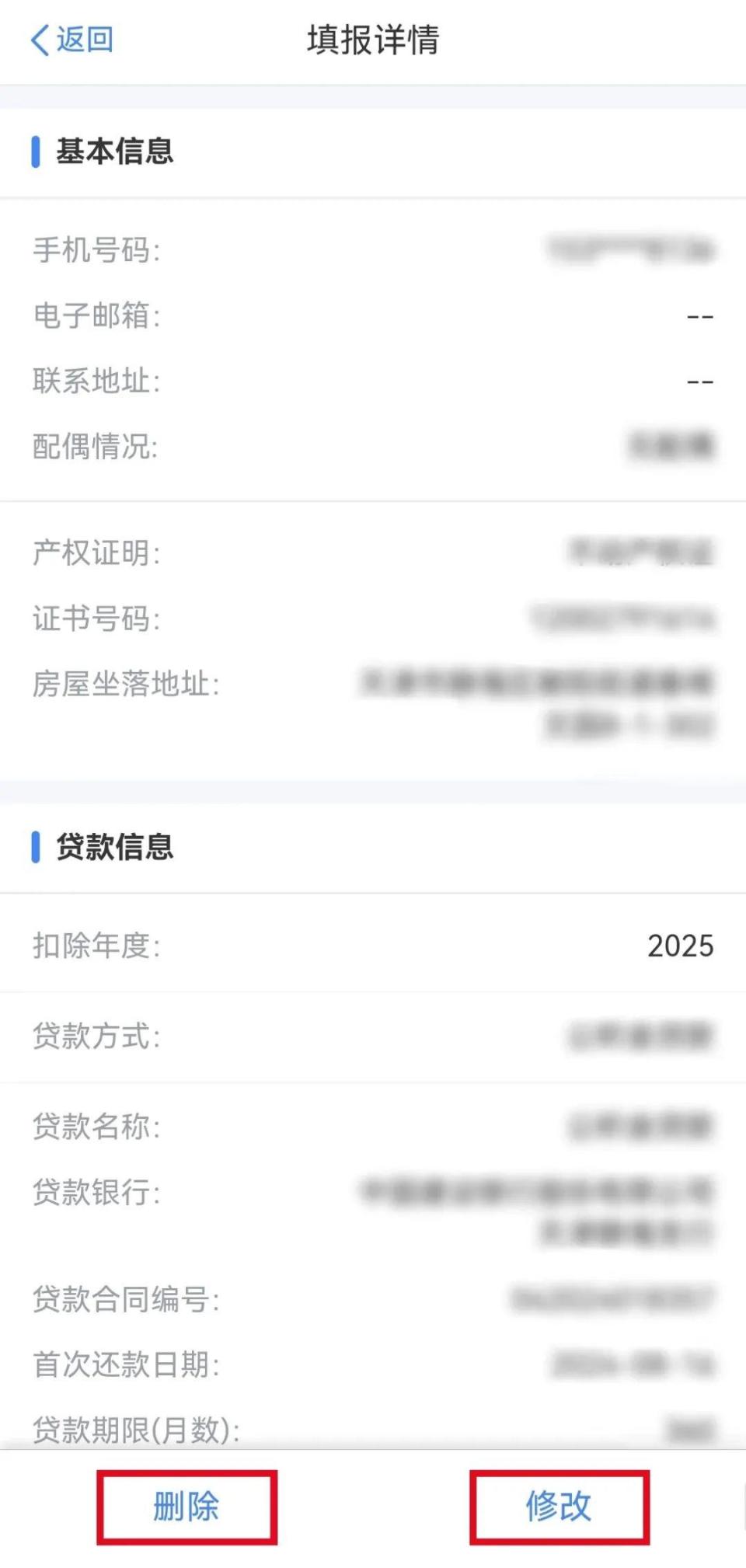Select the 证书号码 row

(x=373, y=618)
